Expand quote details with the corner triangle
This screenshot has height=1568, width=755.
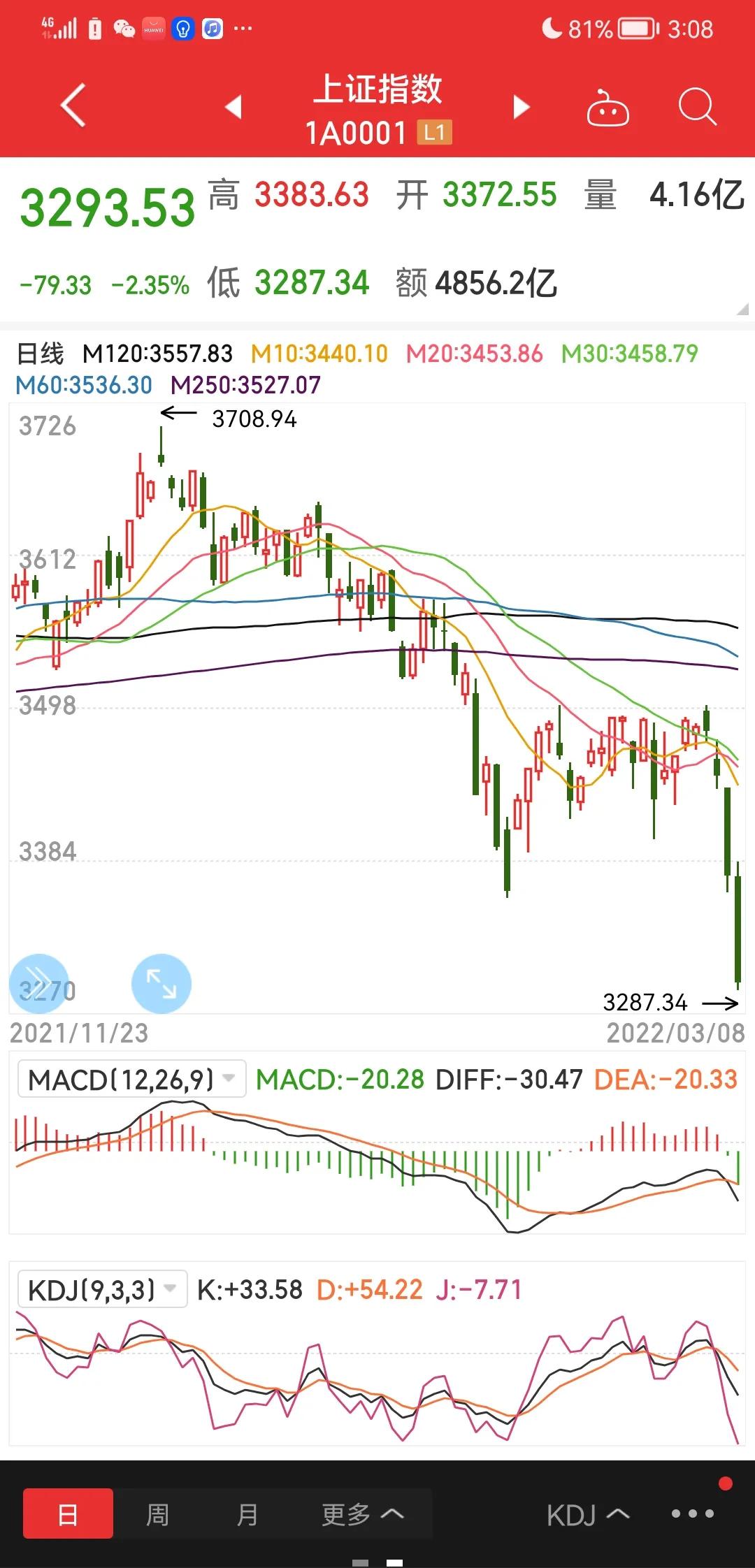(742, 309)
